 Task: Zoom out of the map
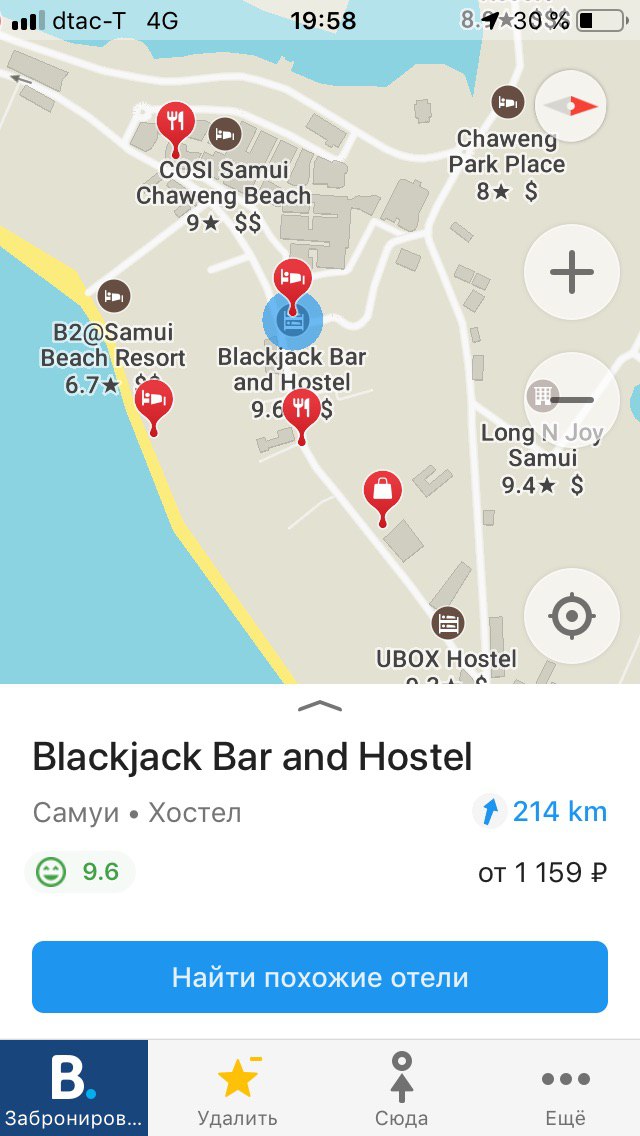(572, 400)
